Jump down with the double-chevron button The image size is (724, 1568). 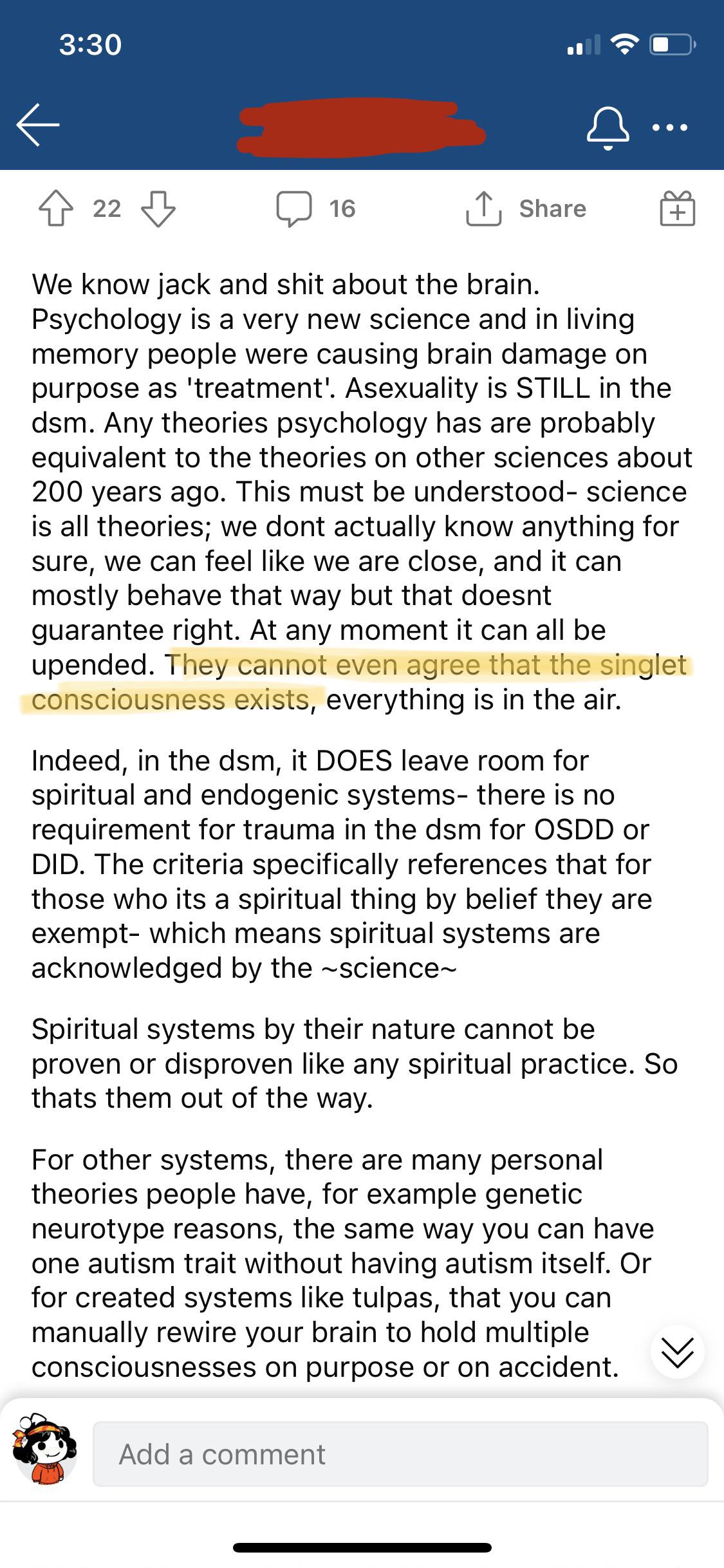[677, 1351]
